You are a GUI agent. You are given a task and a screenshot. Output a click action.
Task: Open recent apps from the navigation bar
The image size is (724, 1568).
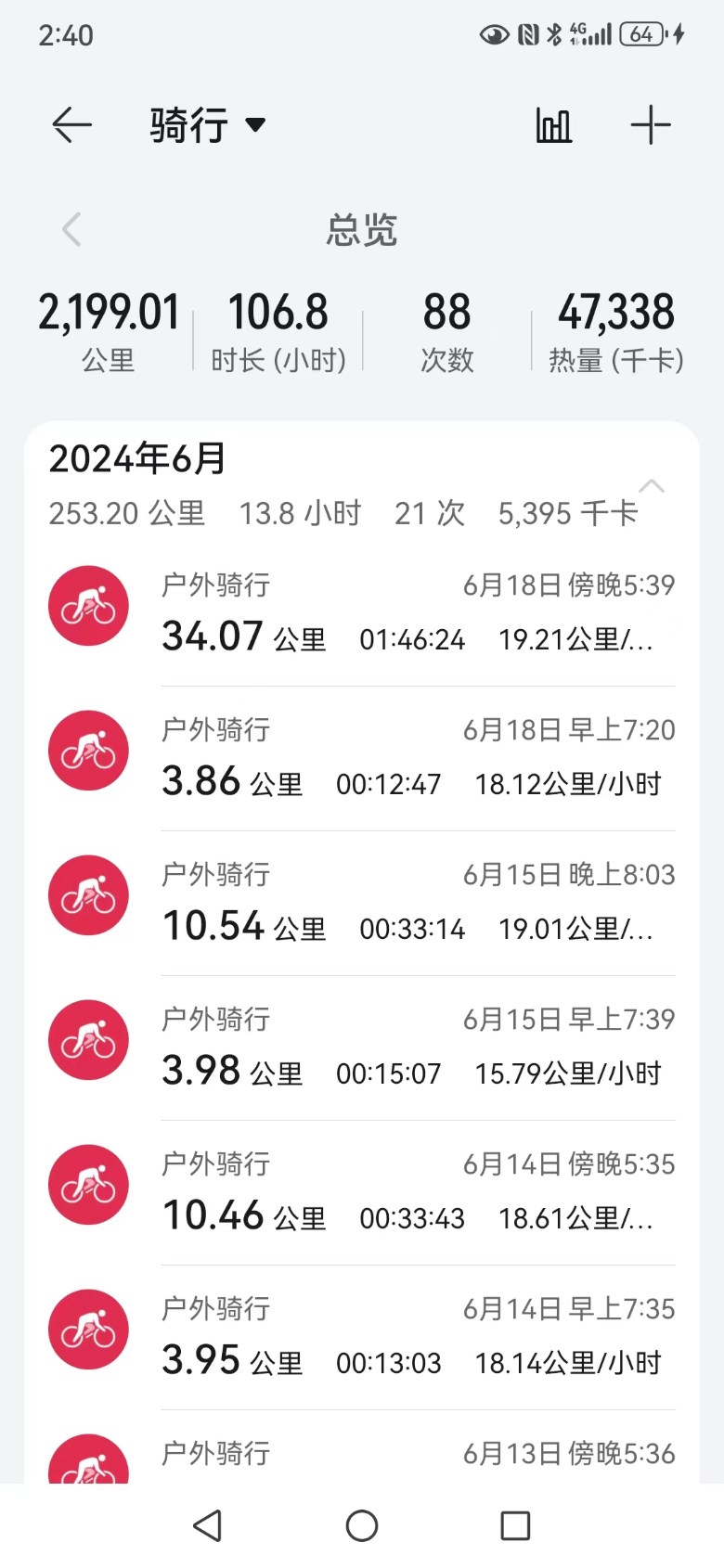(515, 1525)
